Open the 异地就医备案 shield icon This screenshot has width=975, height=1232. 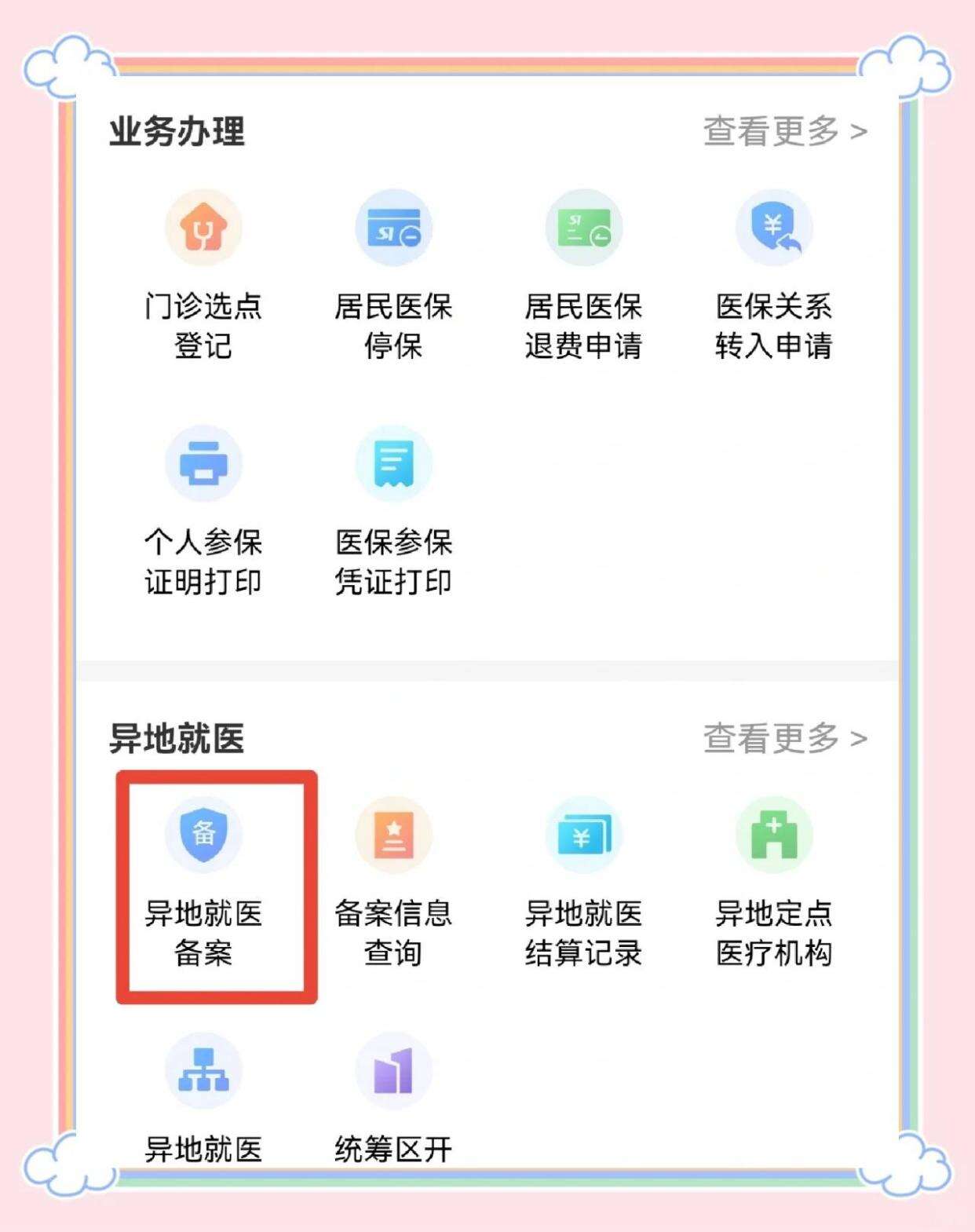click(204, 835)
